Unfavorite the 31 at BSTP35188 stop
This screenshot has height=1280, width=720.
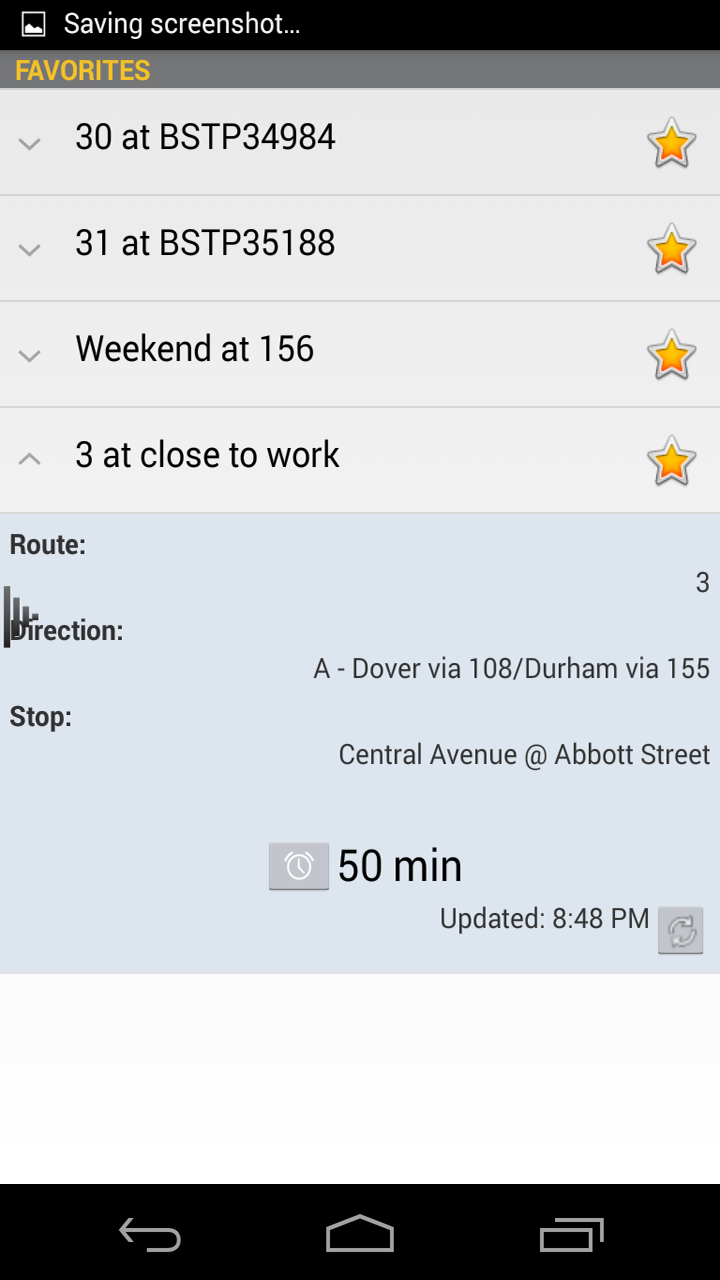pos(670,249)
